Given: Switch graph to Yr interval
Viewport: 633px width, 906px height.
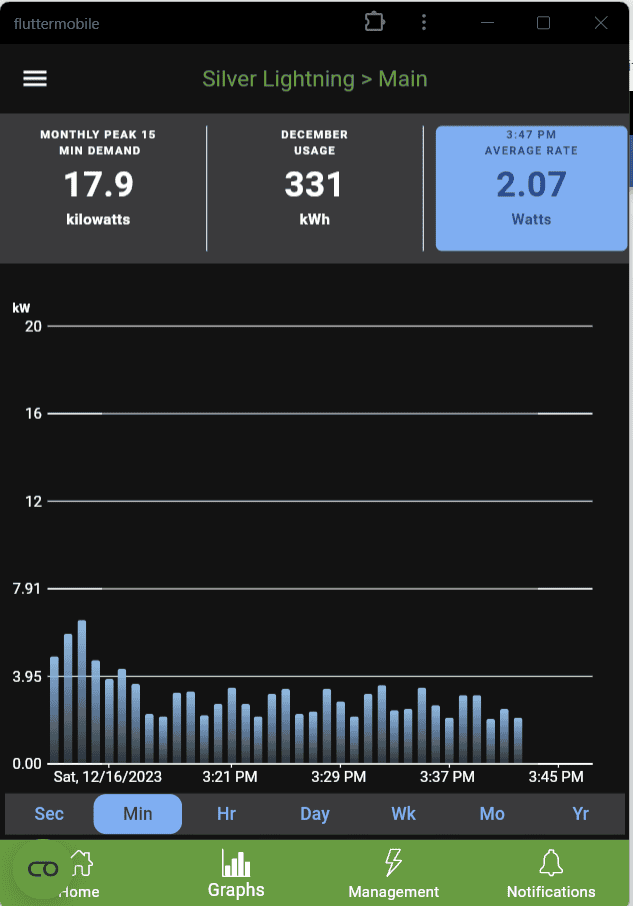Looking at the screenshot, I should point(580,814).
